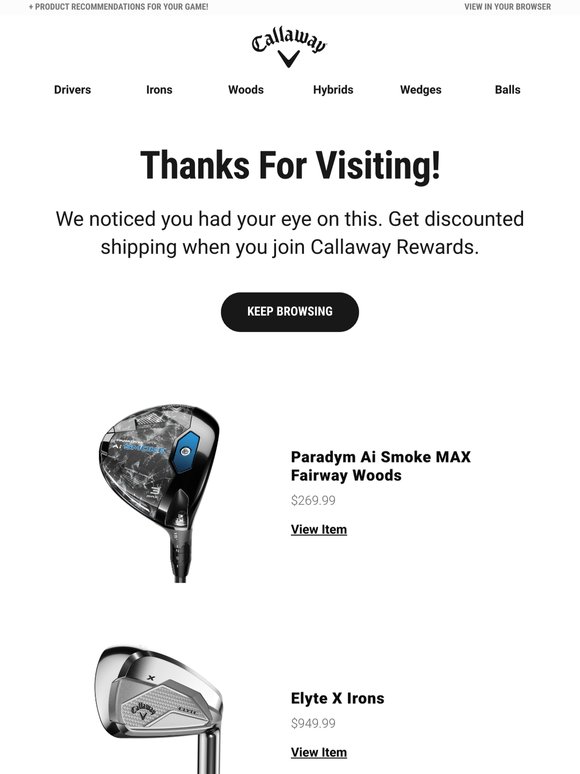The image size is (580, 774).
Task: Open the Hybrids category
Action: 333,90
